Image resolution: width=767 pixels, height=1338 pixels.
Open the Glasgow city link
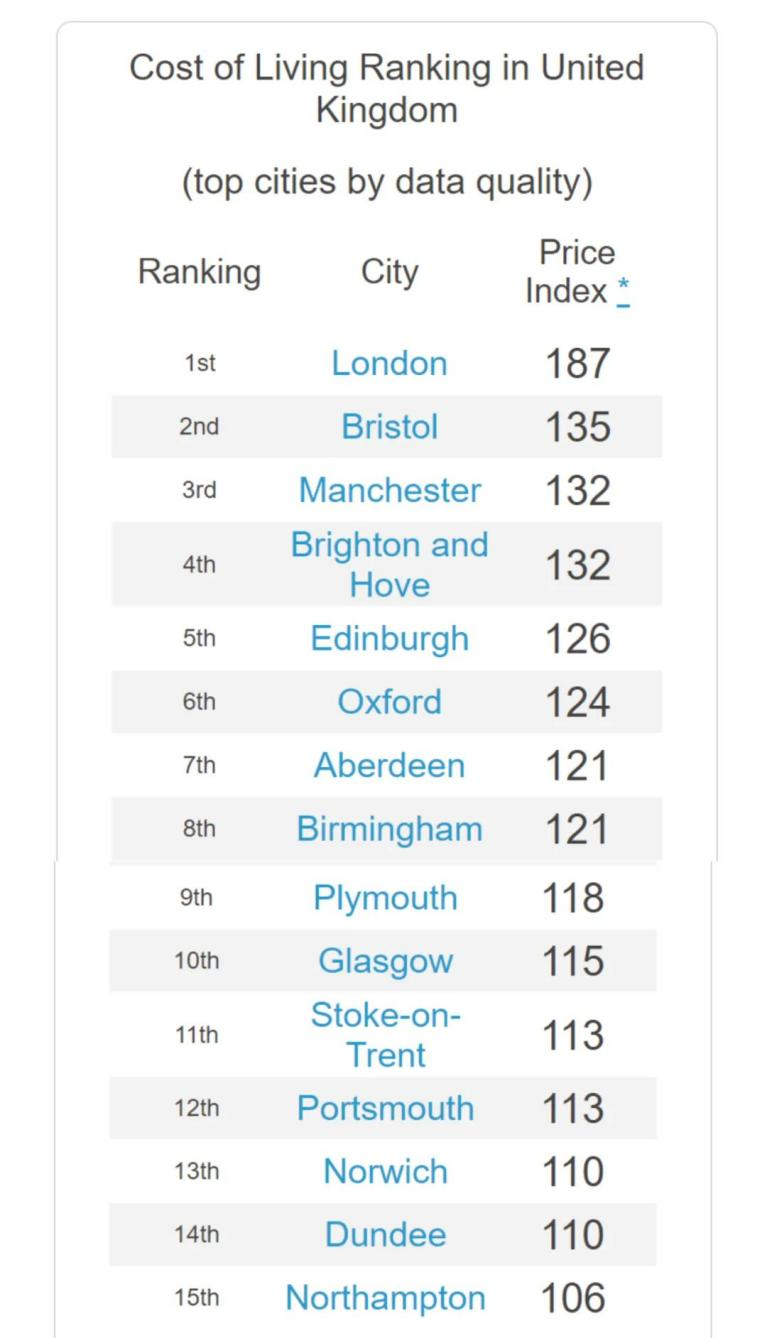coord(385,961)
